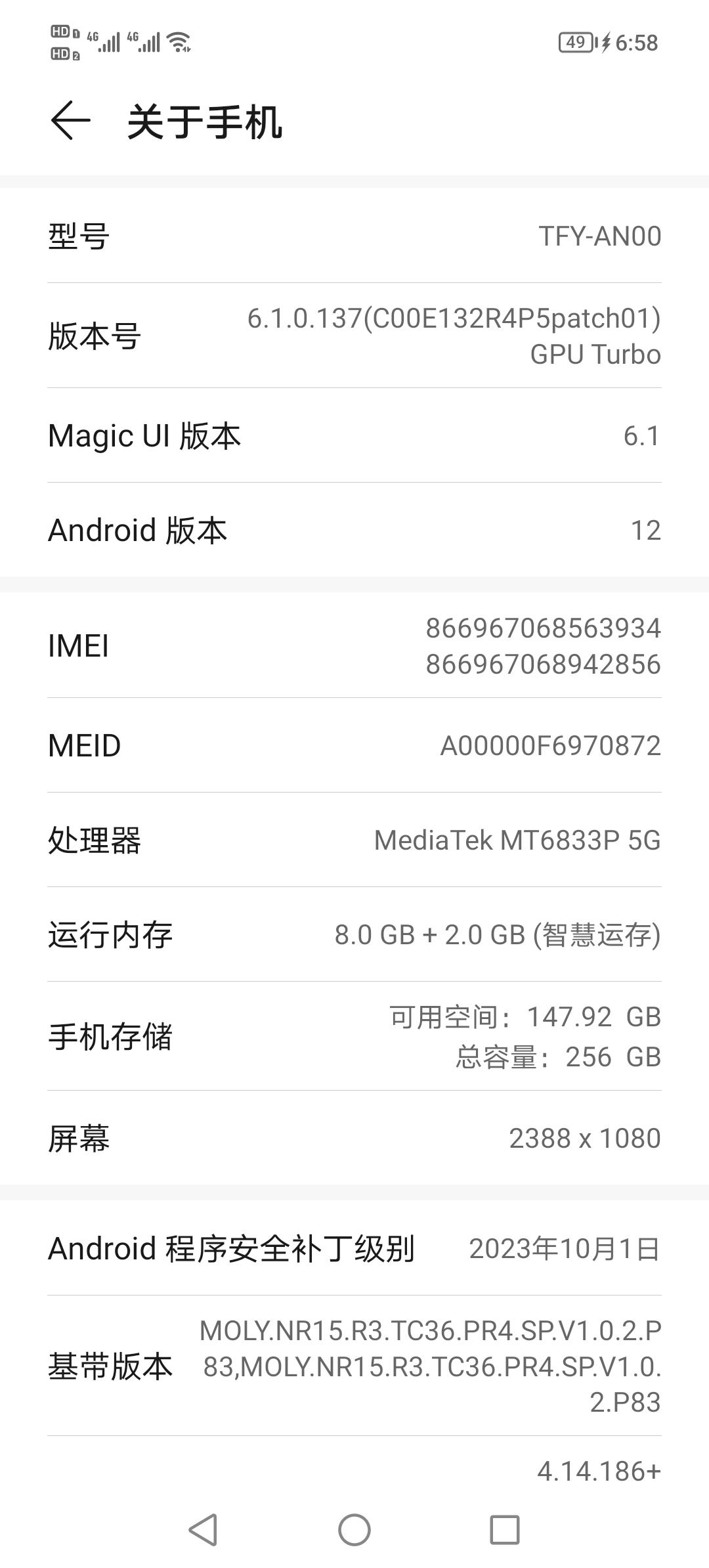Open recent apps from navigation bar
Image resolution: width=709 pixels, height=1568 pixels.
(505, 1530)
